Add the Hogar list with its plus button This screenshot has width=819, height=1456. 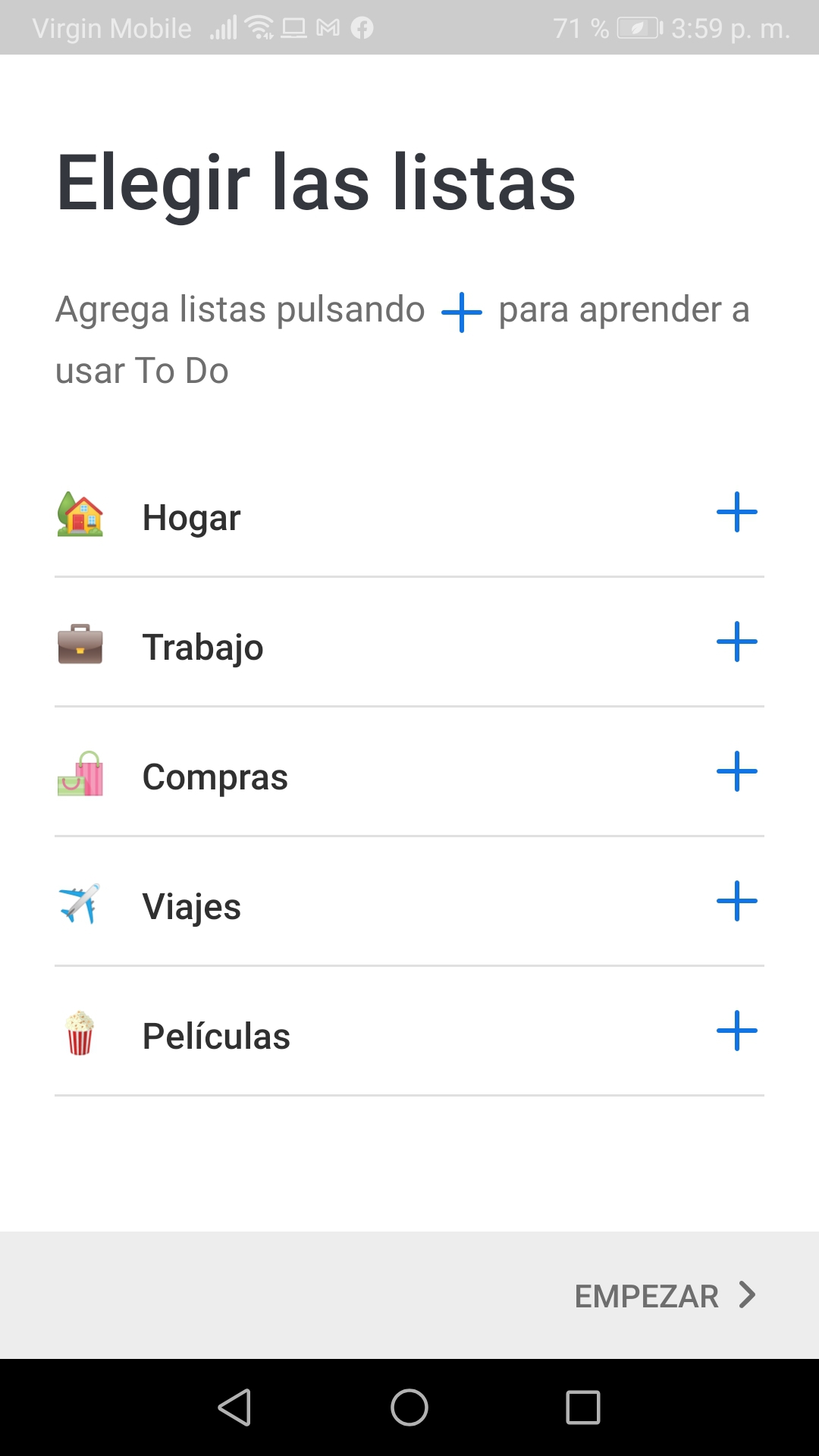[x=736, y=512]
